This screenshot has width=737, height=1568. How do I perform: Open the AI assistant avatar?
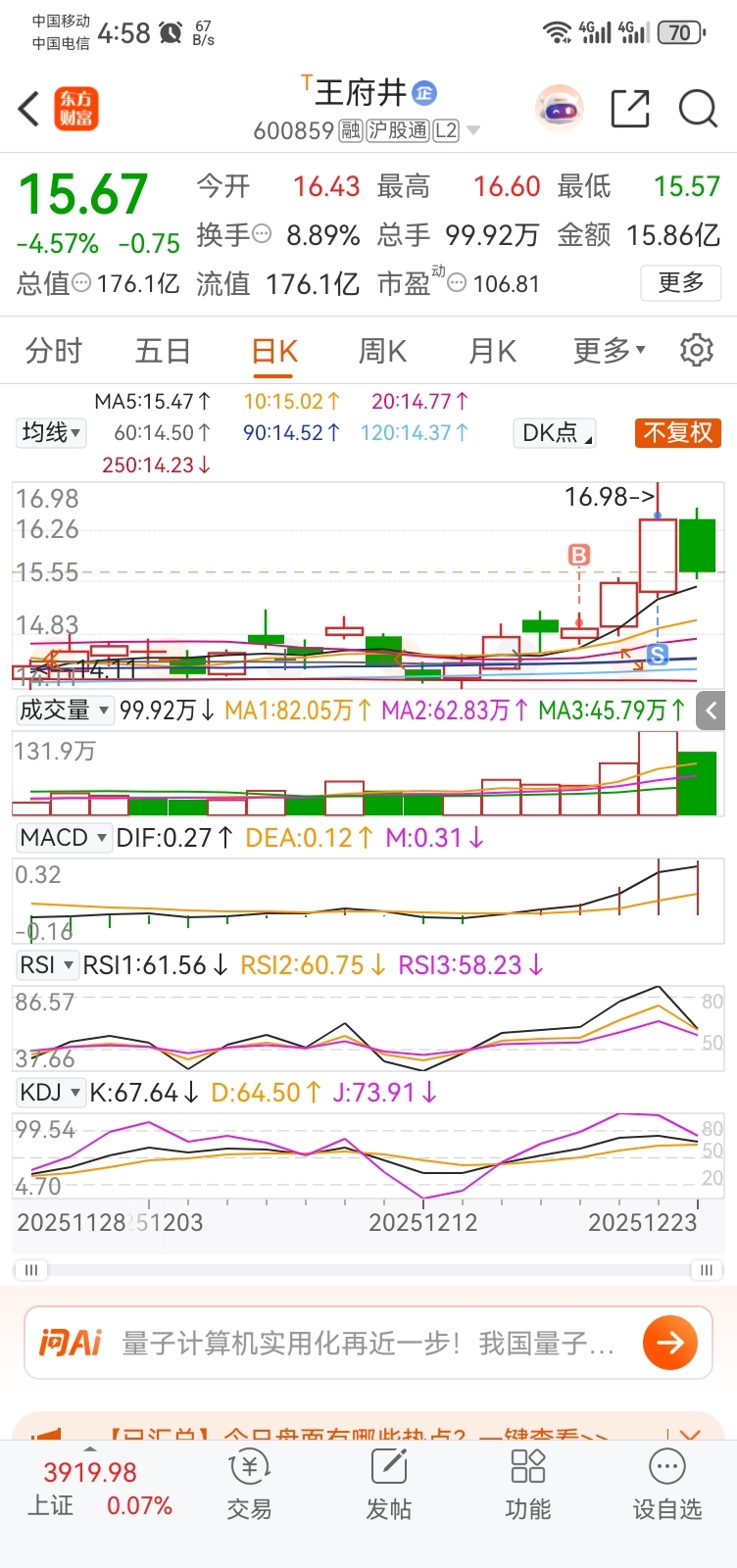point(560,109)
